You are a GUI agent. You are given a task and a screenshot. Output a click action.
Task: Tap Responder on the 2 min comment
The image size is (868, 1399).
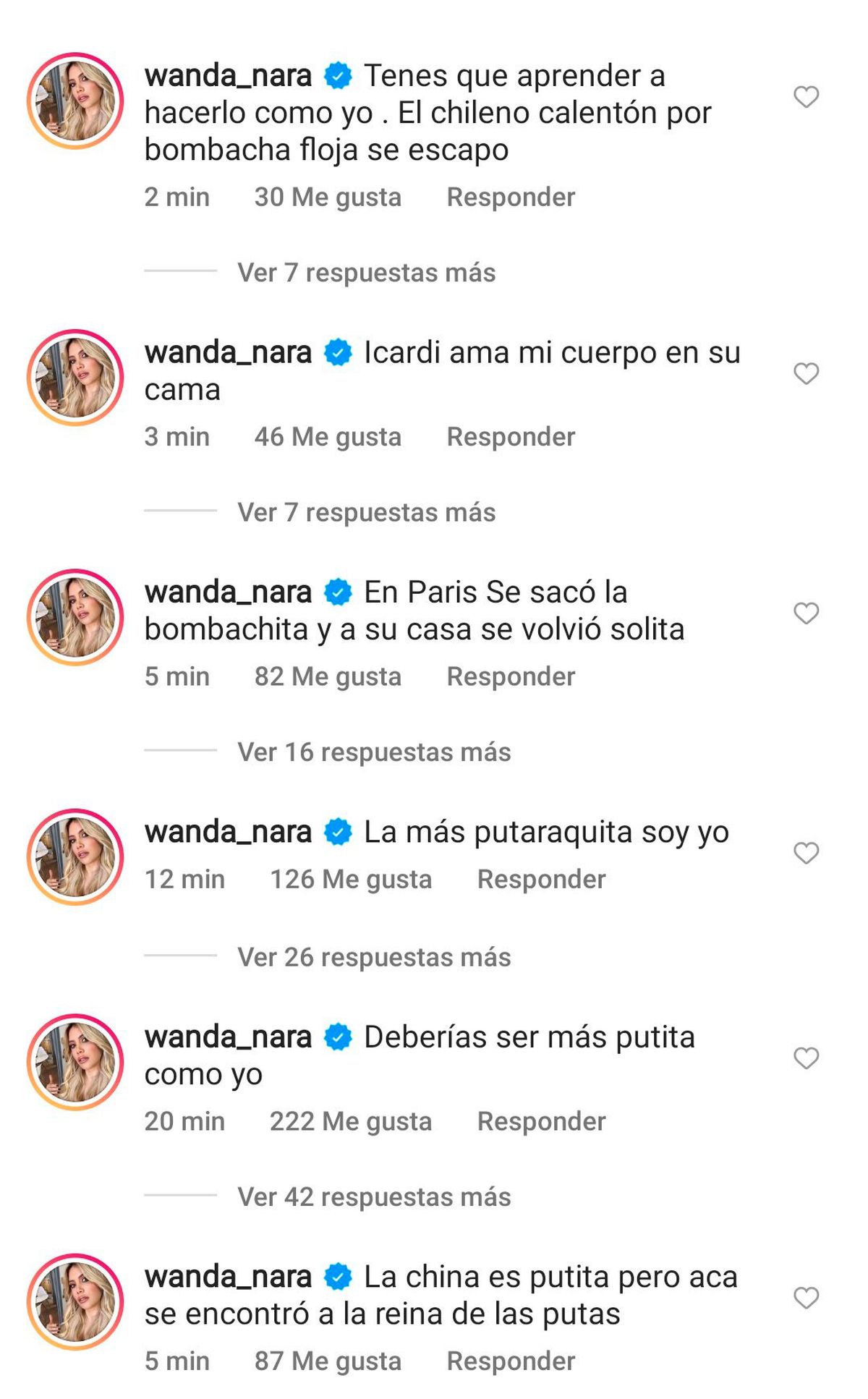pyautogui.click(x=511, y=197)
